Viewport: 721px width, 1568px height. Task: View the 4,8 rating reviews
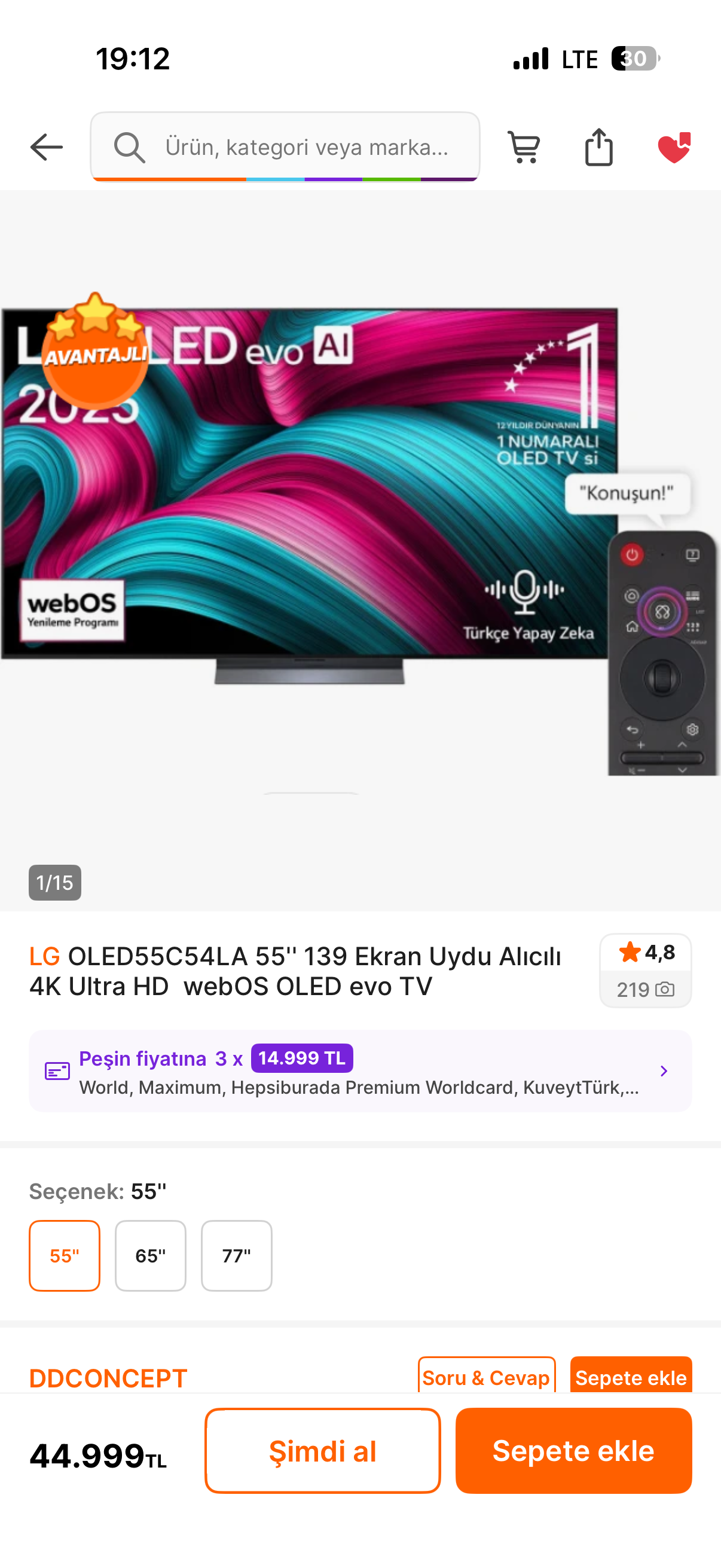[645, 970]
